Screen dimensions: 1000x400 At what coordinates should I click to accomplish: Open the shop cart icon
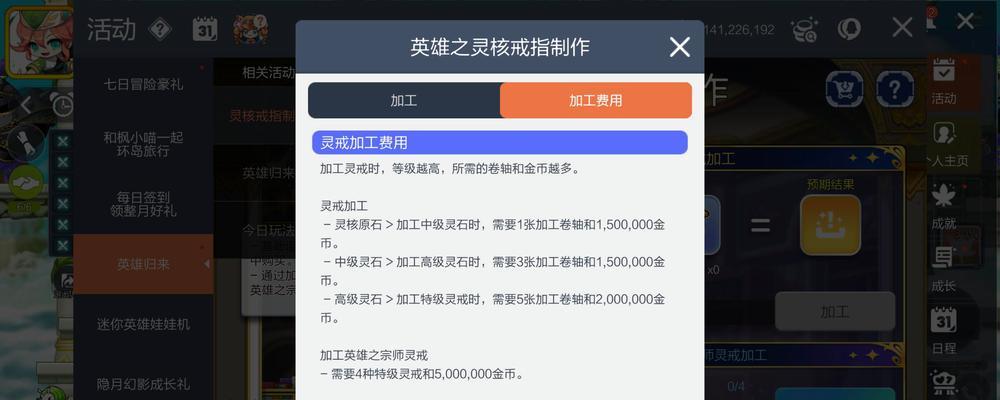[x=844, y=90]
